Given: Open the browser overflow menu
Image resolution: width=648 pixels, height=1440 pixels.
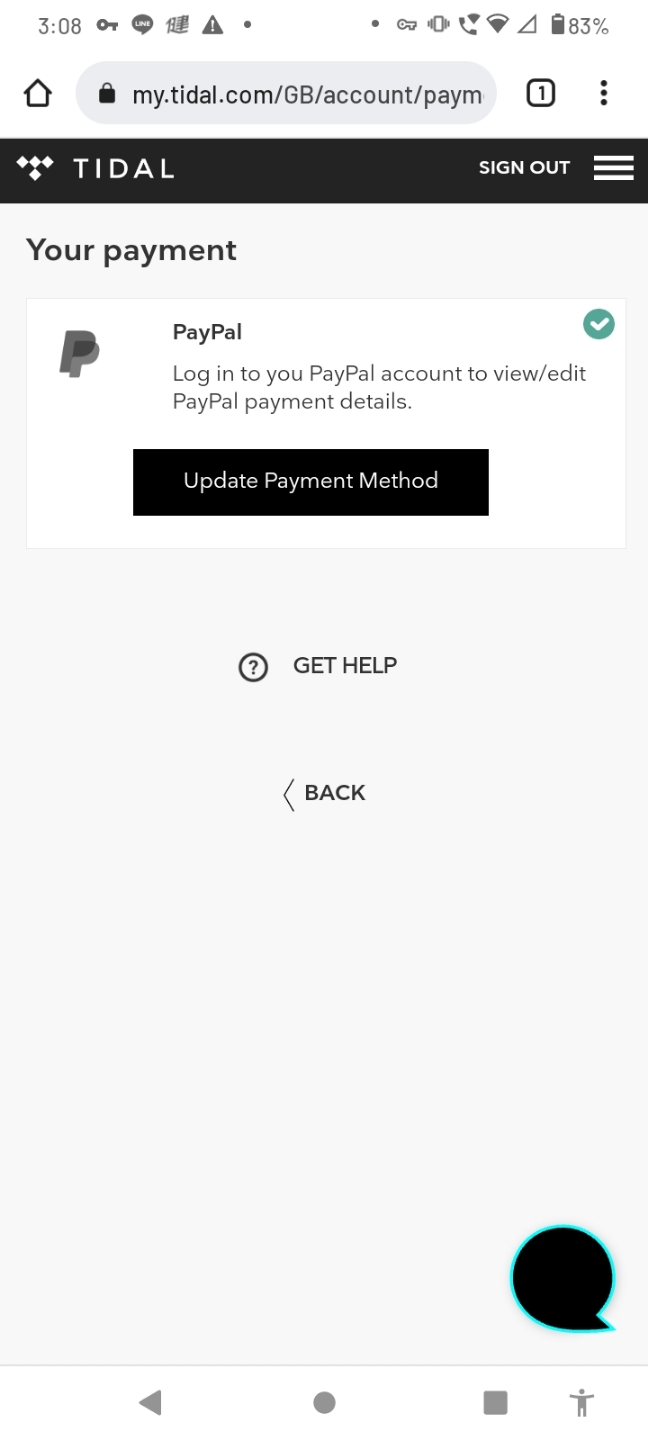Looking at the screenshot, I should coord(603,94).
